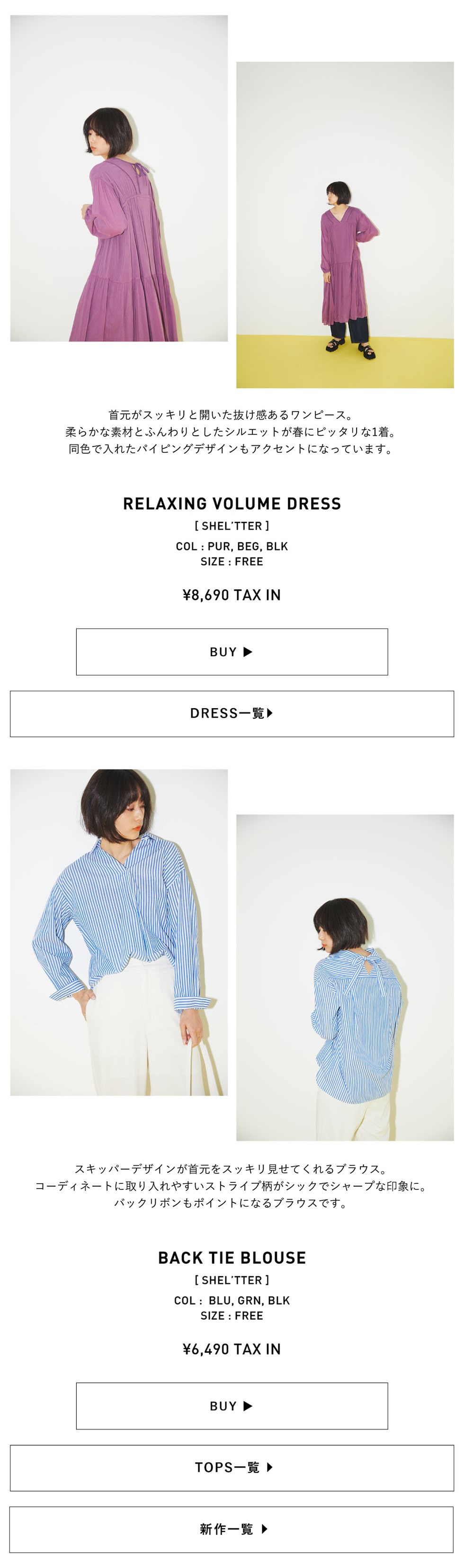Open the DRESS一覧 list
Screen dimensions: 464x1568
(232, 713)
